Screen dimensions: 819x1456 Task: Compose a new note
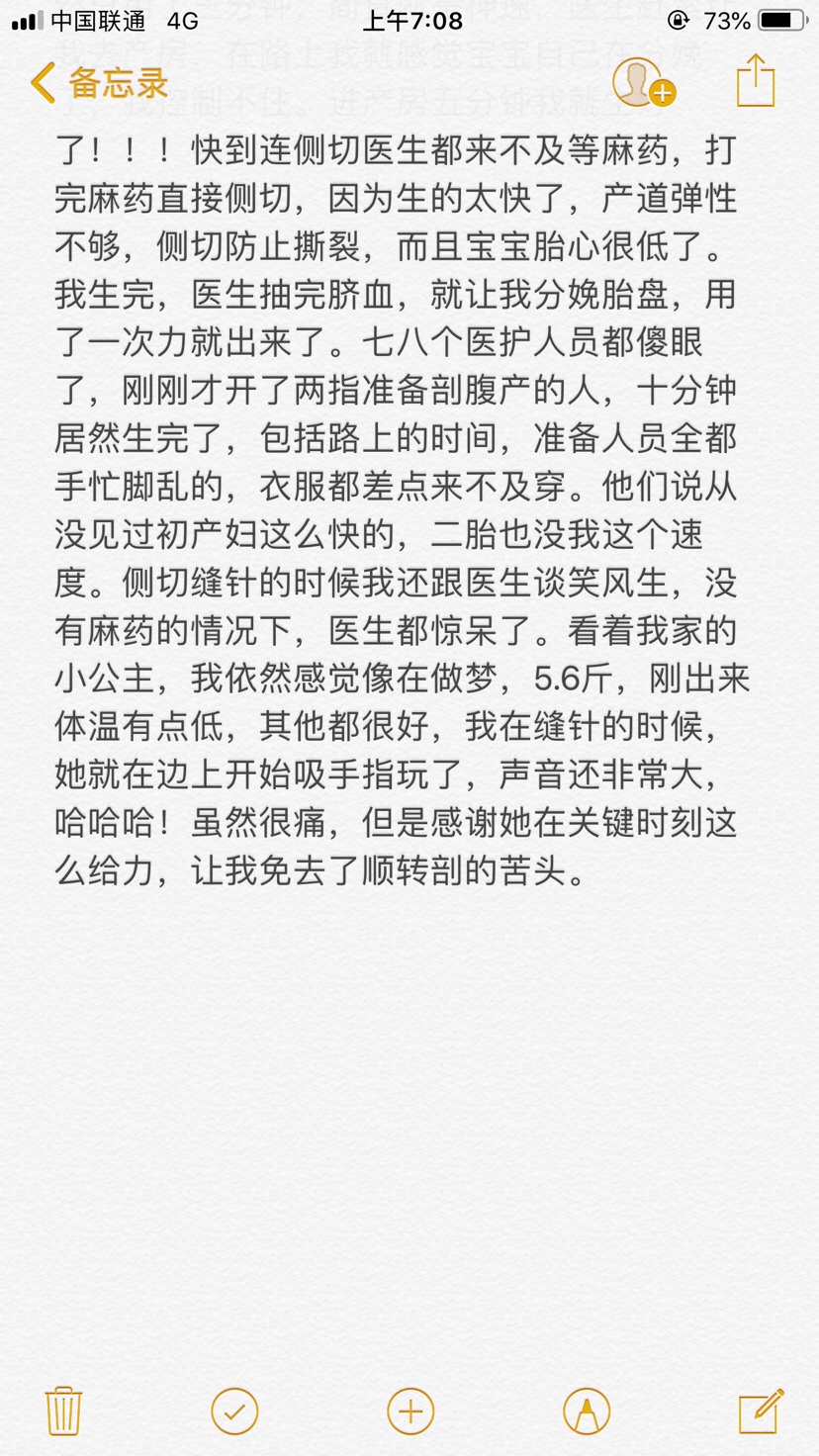761,1410
